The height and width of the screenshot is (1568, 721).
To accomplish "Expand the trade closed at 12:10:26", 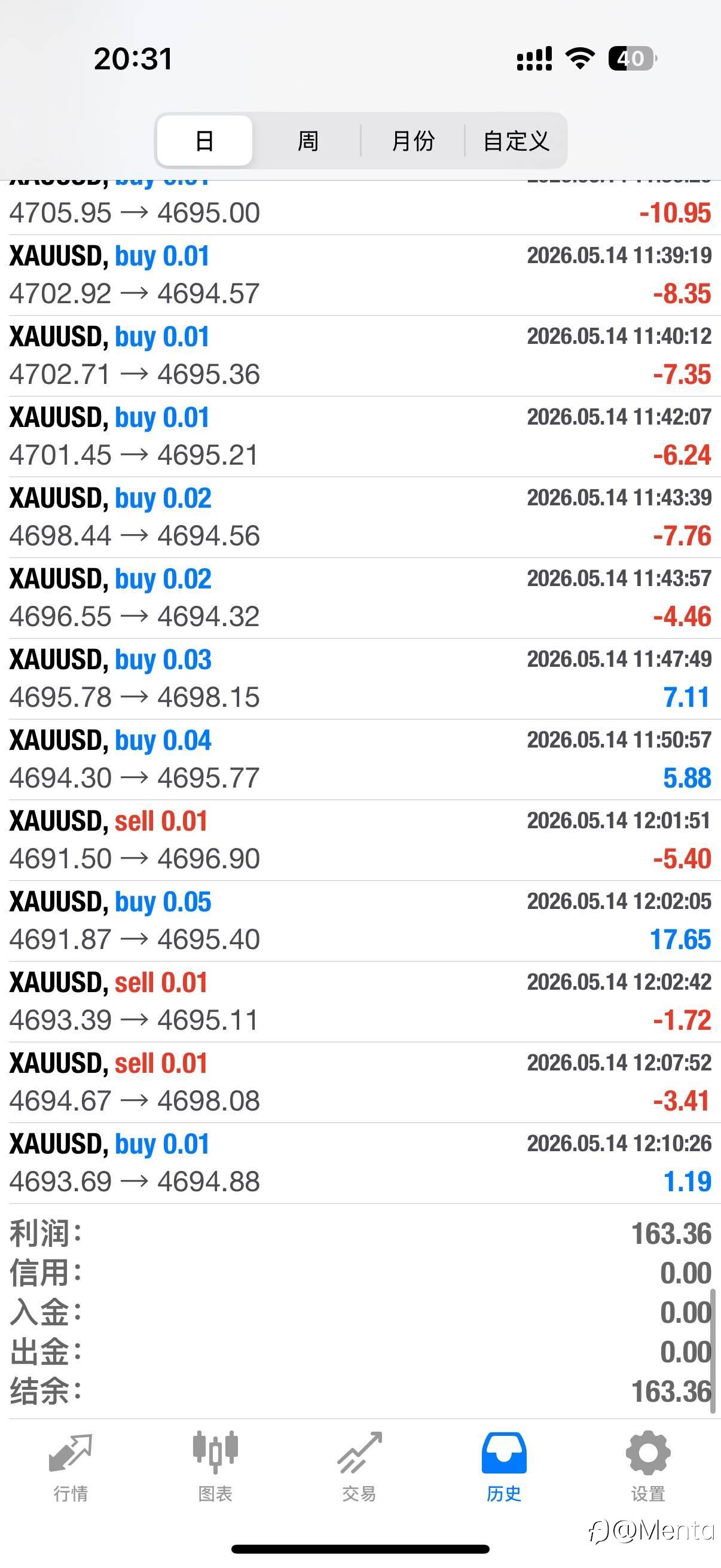I will (360, 1163).
